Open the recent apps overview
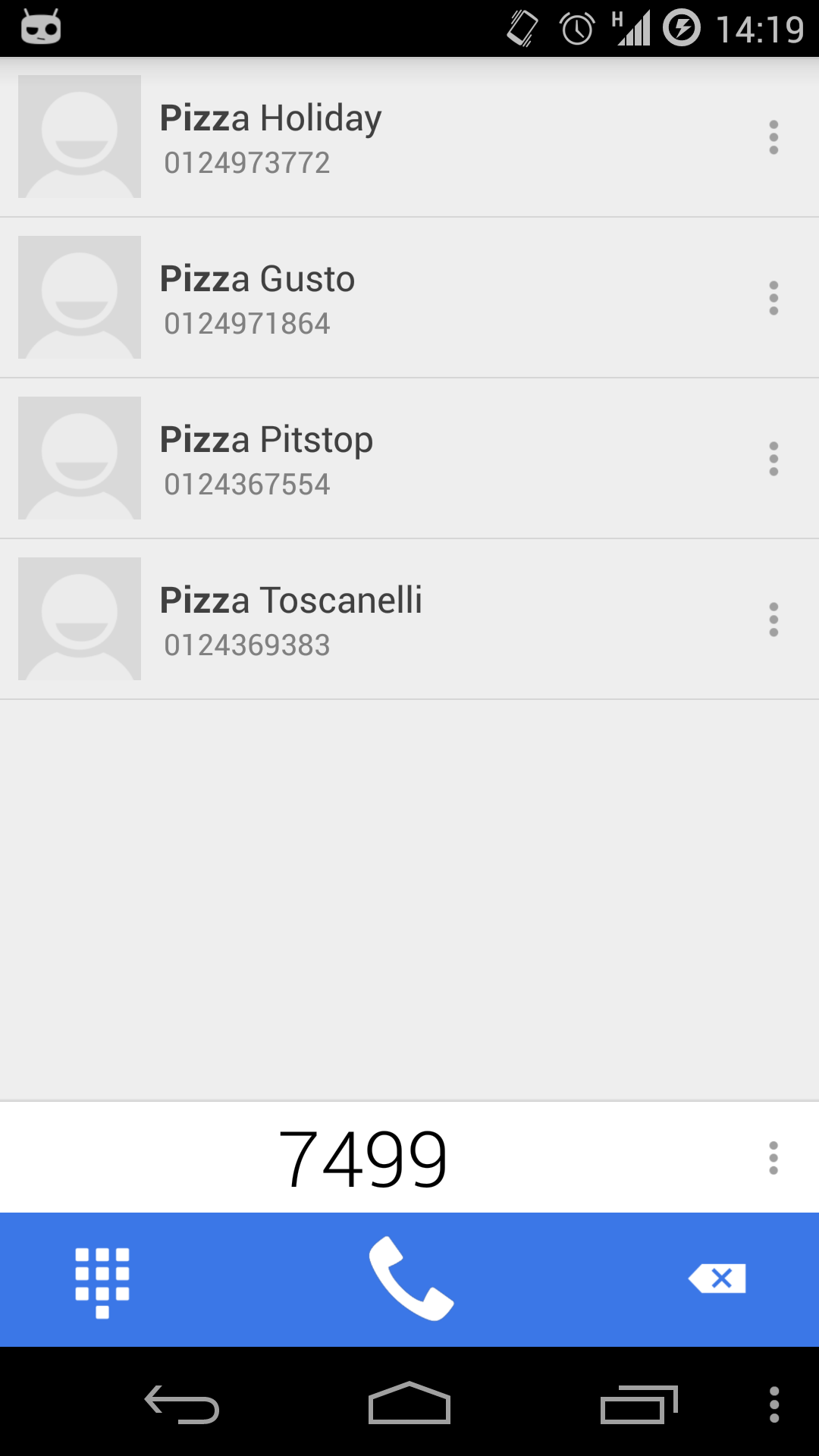 coord(639,1404)
